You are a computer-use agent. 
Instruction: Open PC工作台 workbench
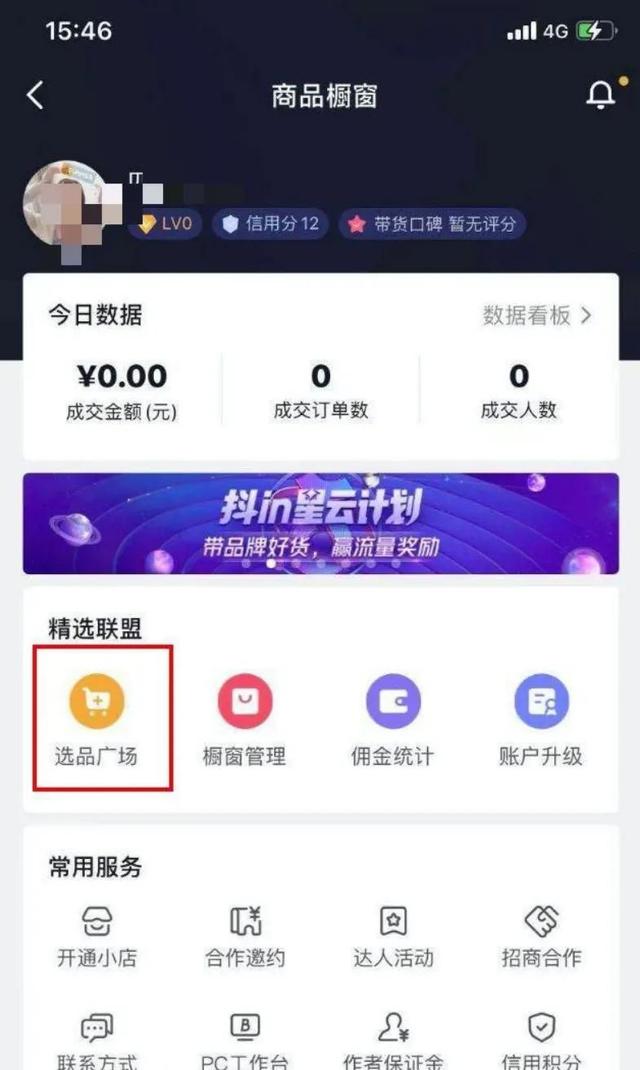click(x=245, y=1042)
